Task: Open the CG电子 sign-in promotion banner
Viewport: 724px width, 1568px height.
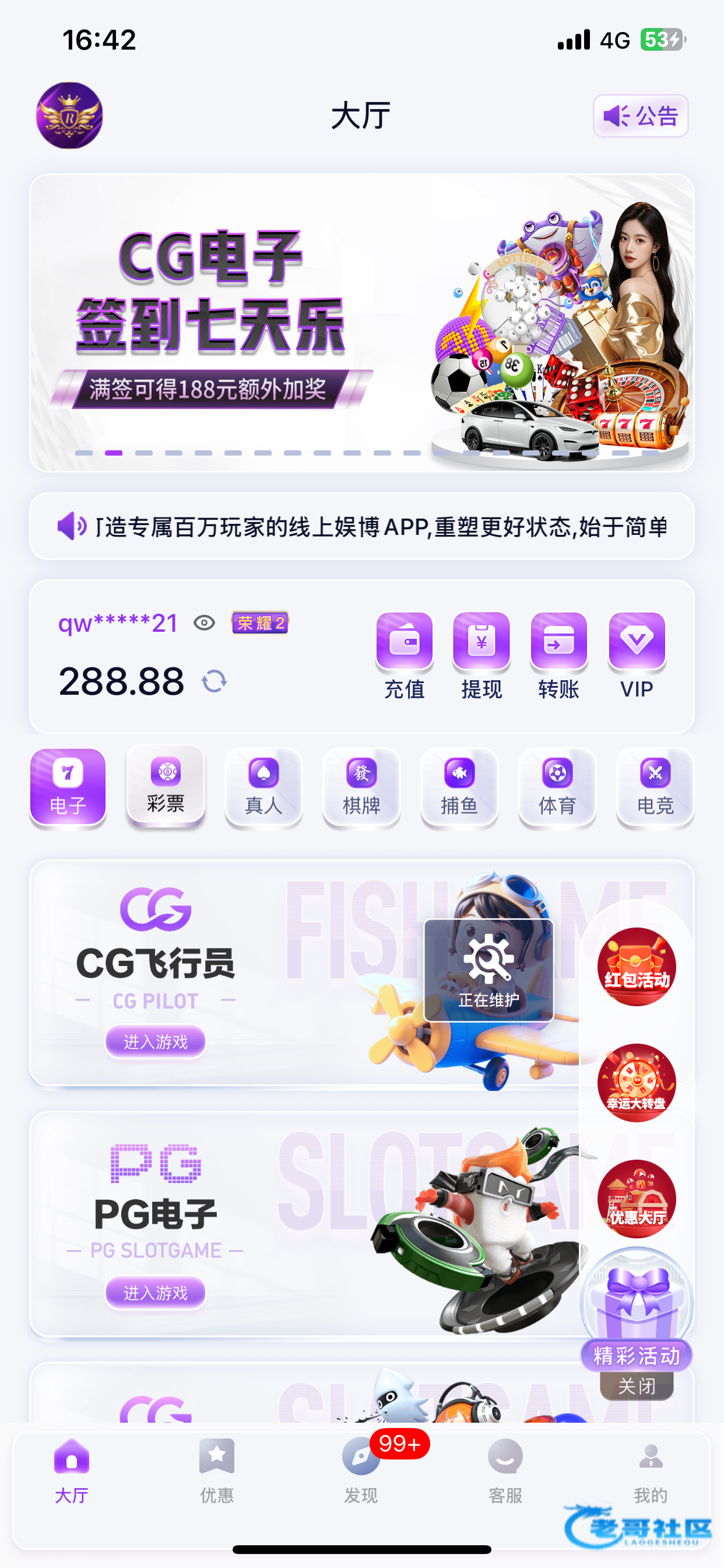Action: point(361,323)
